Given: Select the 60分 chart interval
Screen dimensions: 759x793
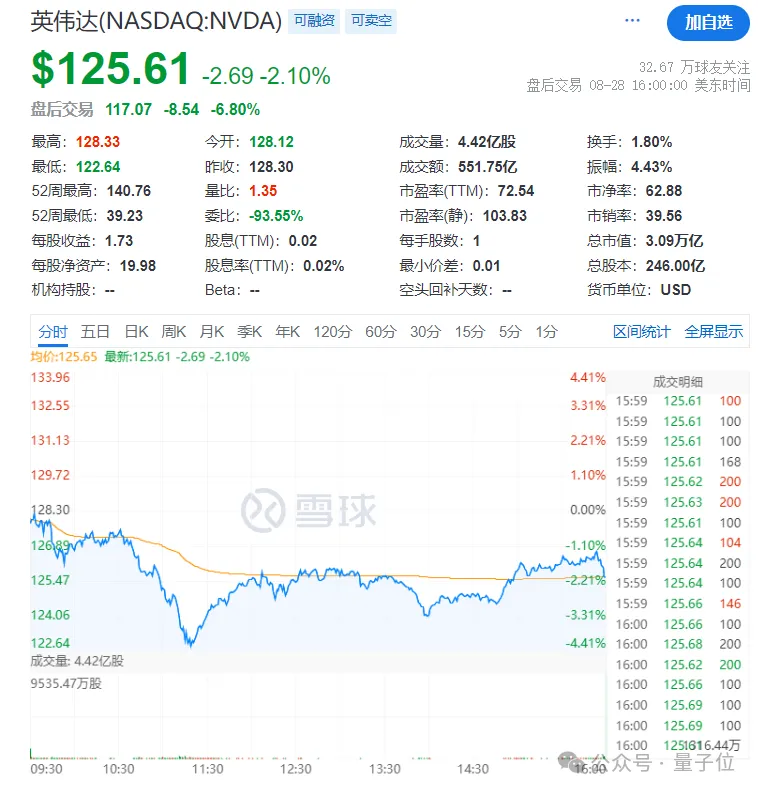Looking at the screenshot, I should coord(380,332).
